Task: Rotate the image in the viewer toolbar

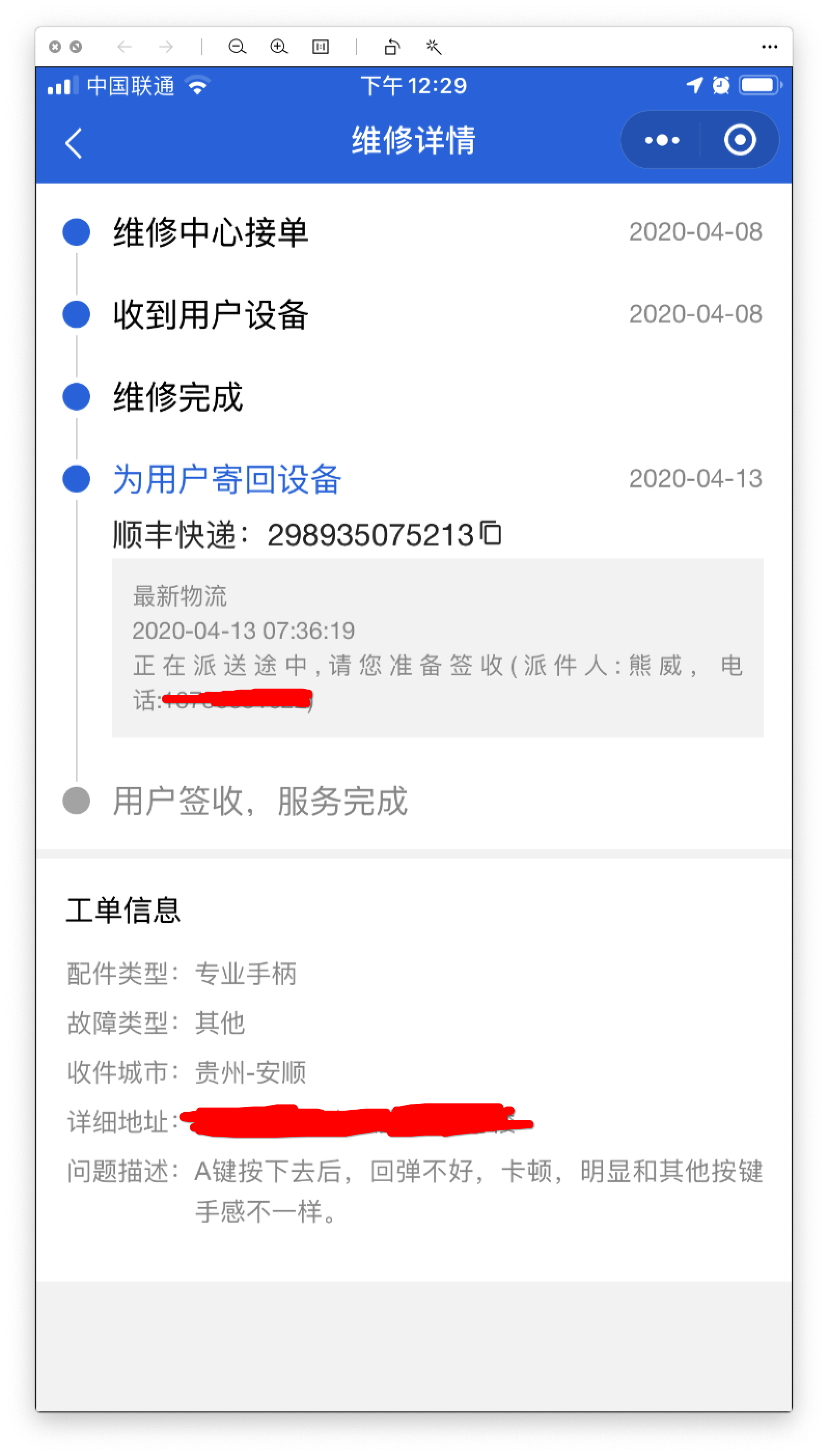Action: click(x=392, y=47)
